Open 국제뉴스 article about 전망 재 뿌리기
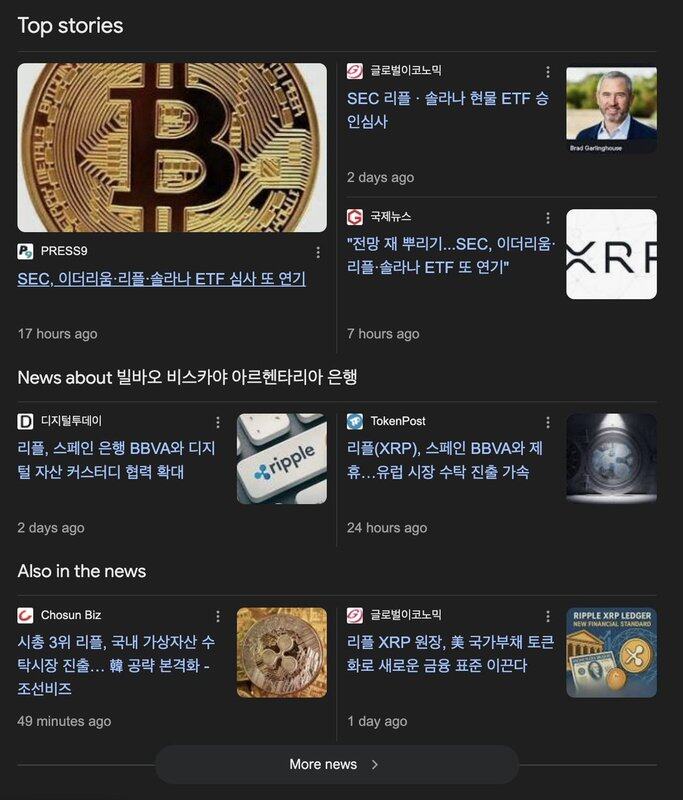The height and width of the screenshot is (800, 683). pos(449,255)
